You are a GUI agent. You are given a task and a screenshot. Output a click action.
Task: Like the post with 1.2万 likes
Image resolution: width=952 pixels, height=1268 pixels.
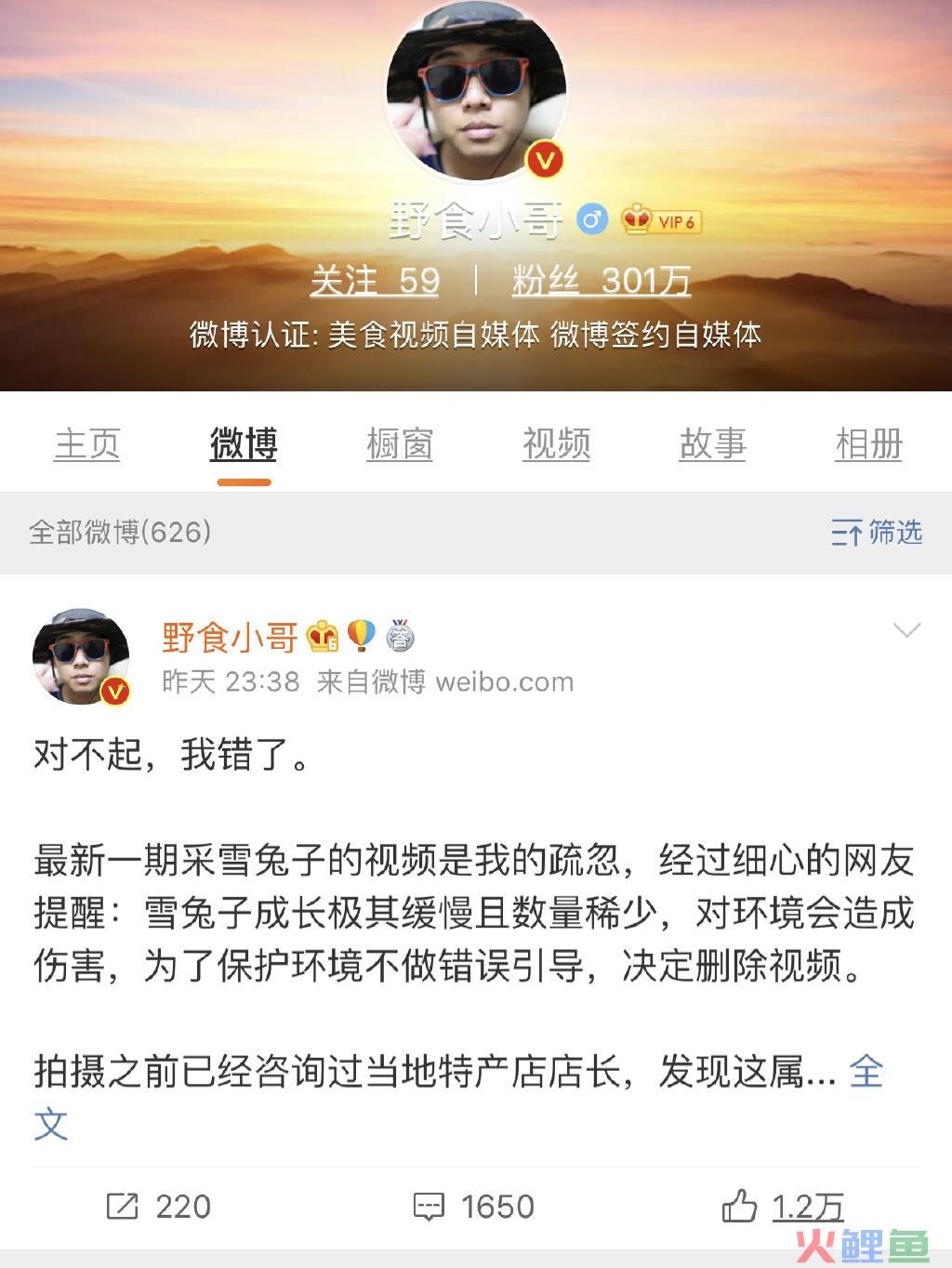coord(783,1207)
